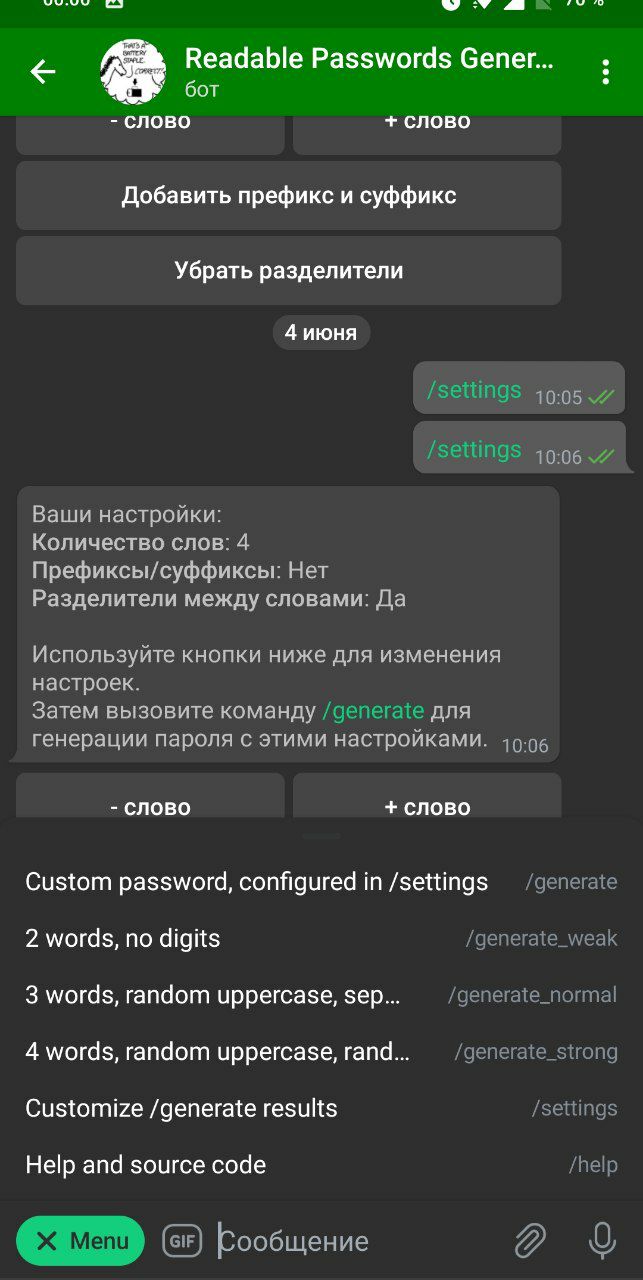
Task: Select the /generate custom password command
Action: point(321,882)
